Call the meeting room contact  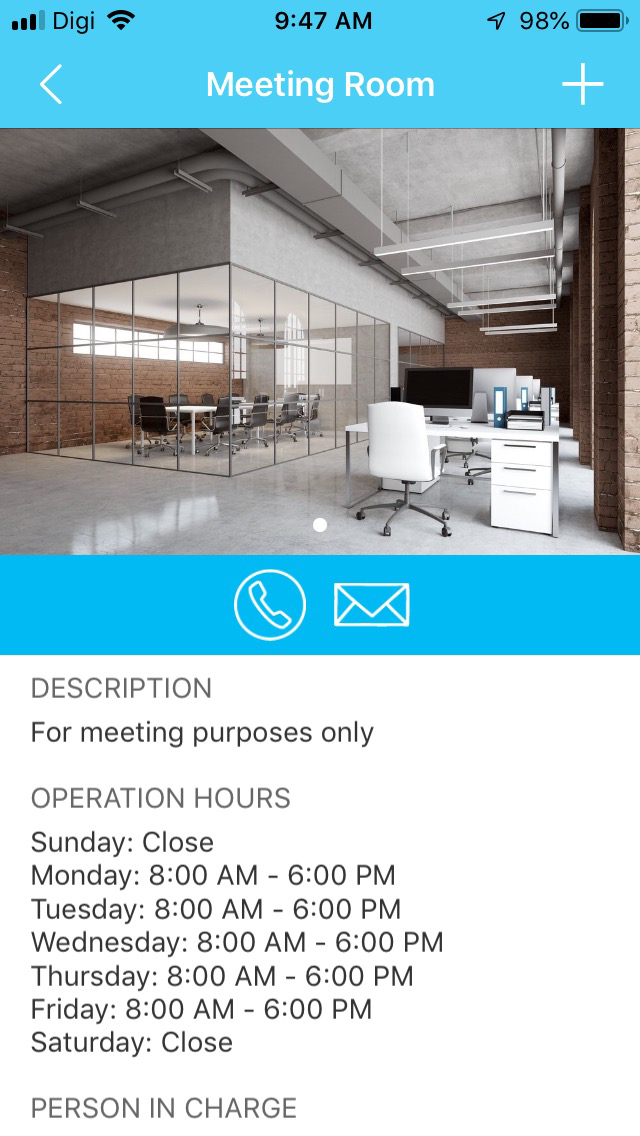point(269,605)
